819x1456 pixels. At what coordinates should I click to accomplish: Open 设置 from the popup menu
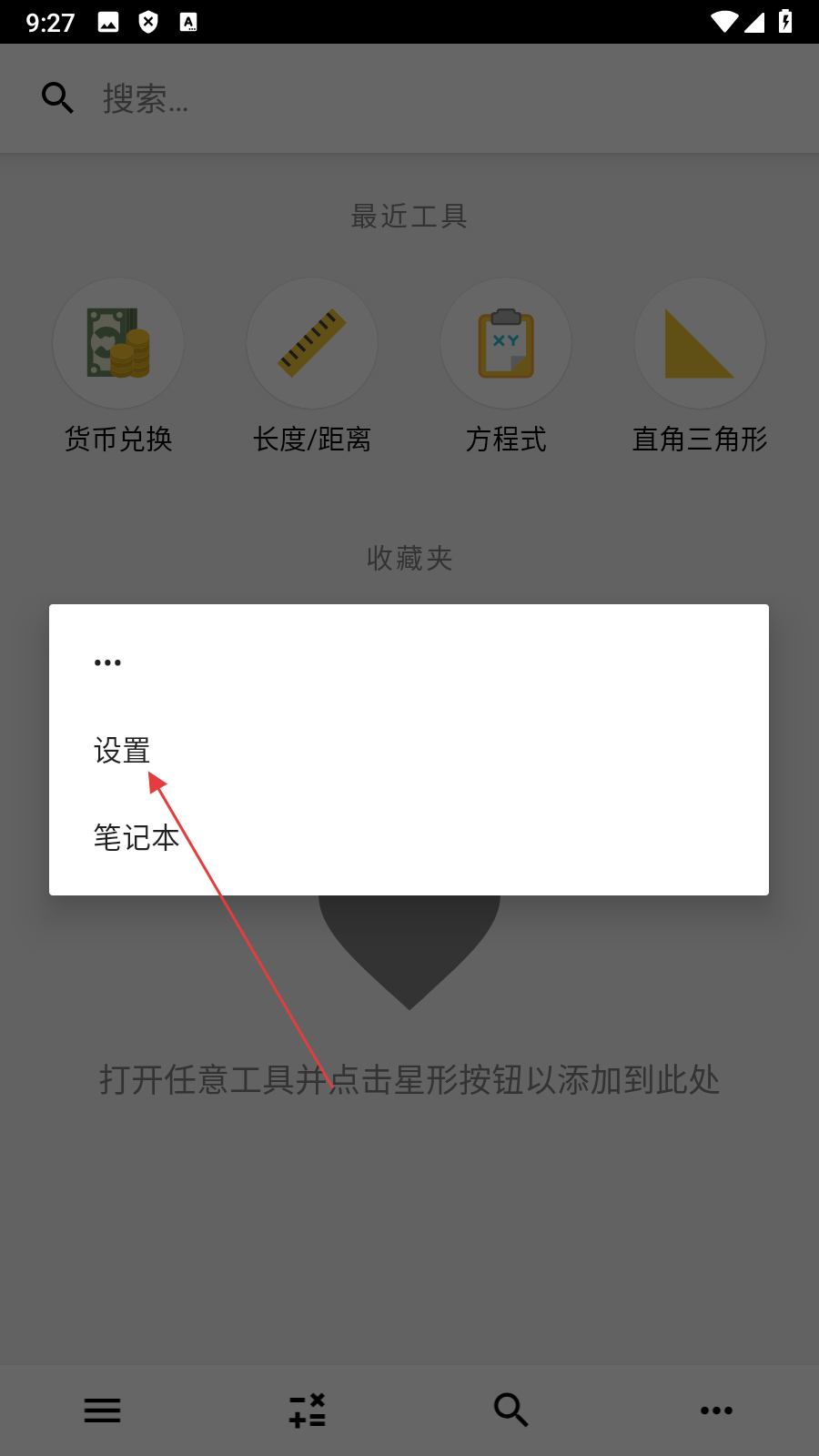coord(122,751)
